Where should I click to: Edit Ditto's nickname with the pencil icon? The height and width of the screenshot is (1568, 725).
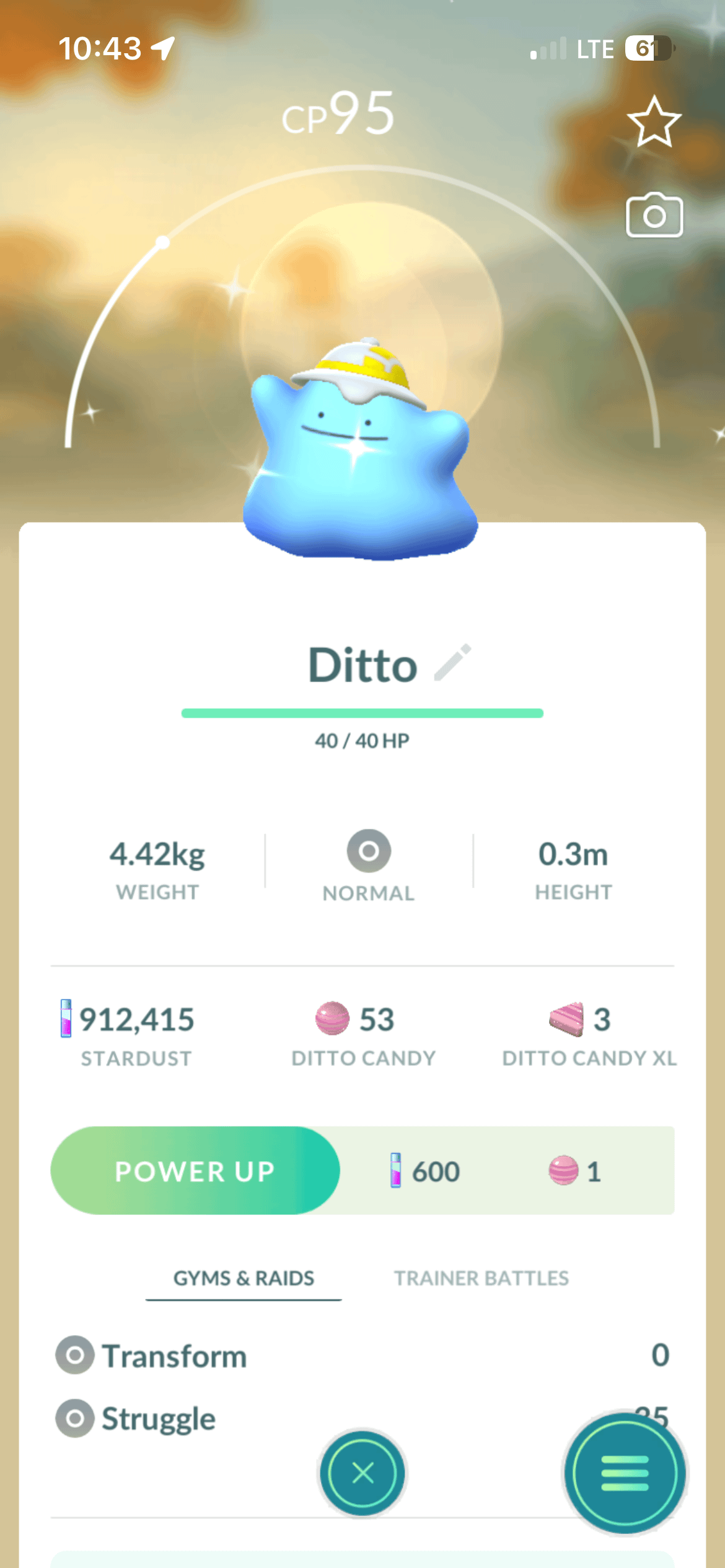pyautogui.click(x=453, y=663)
